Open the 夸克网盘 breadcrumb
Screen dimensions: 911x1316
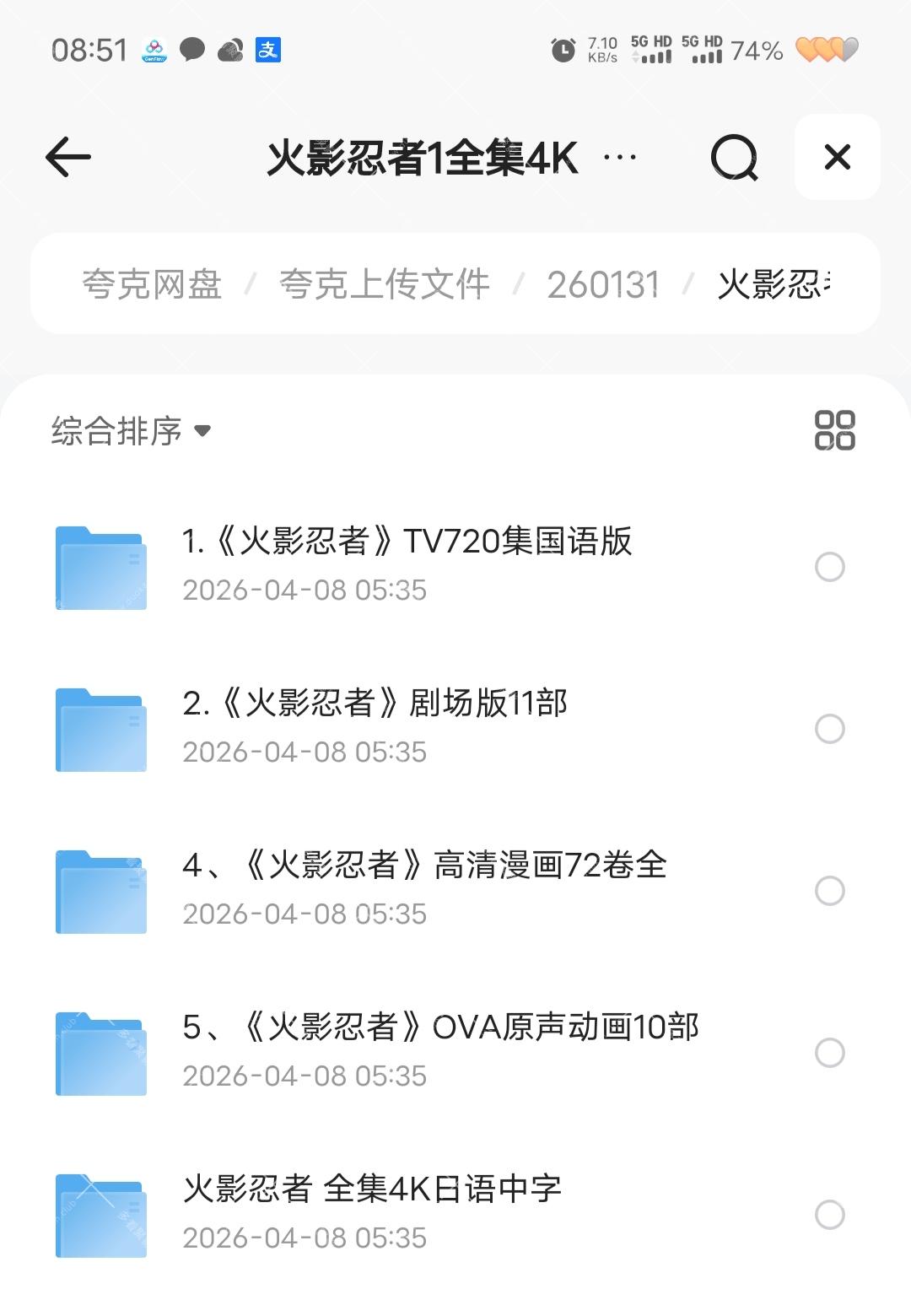(x=152, y=284)
